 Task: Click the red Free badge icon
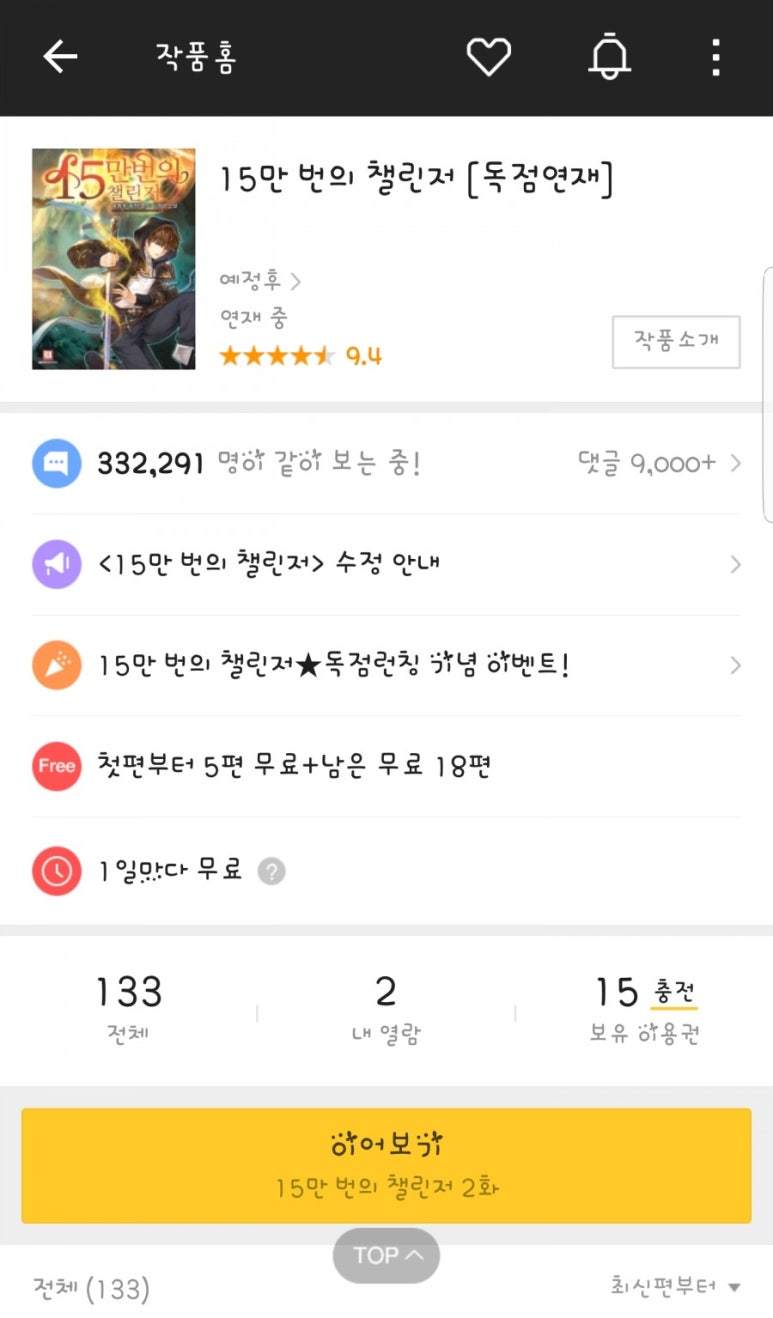56,766
